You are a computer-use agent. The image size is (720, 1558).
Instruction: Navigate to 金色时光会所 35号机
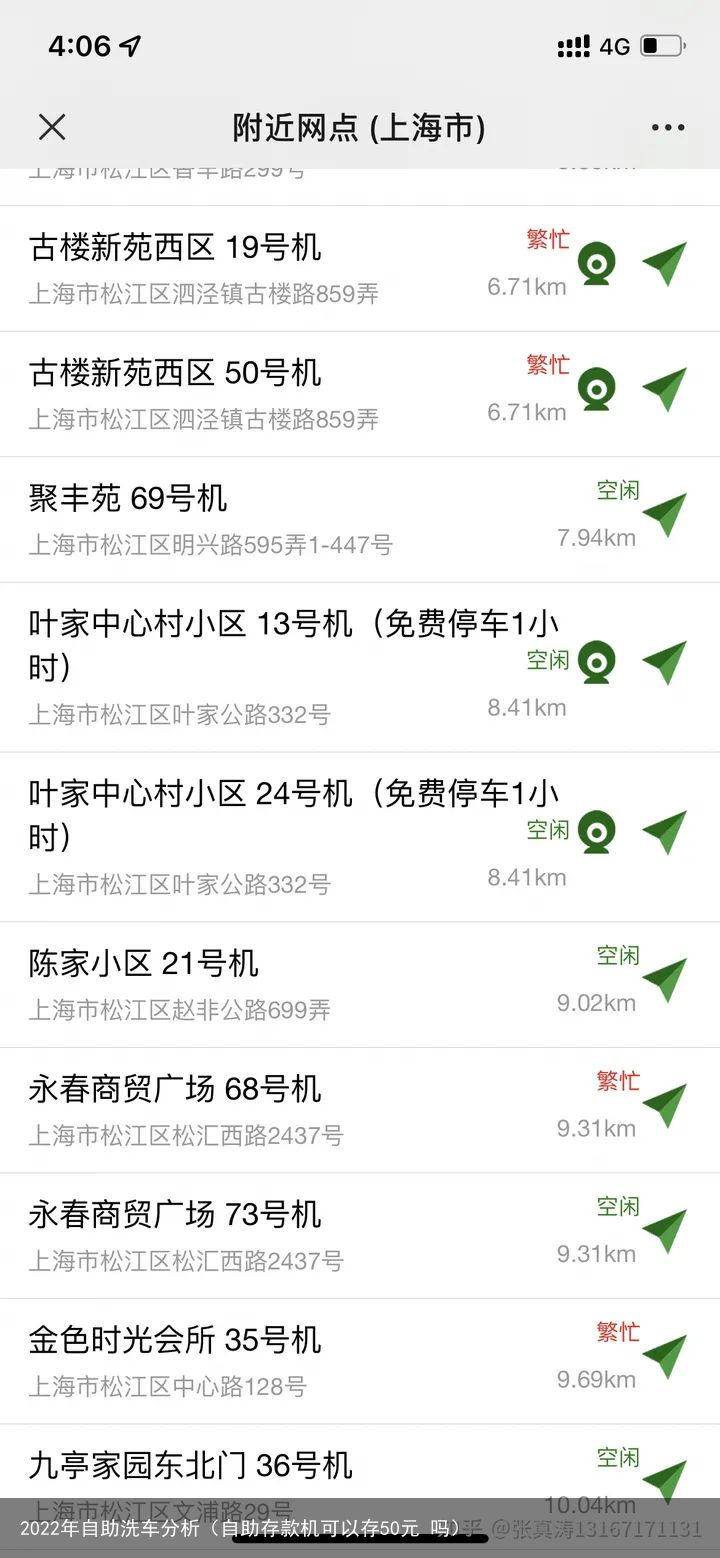[x=665, y=1356]
